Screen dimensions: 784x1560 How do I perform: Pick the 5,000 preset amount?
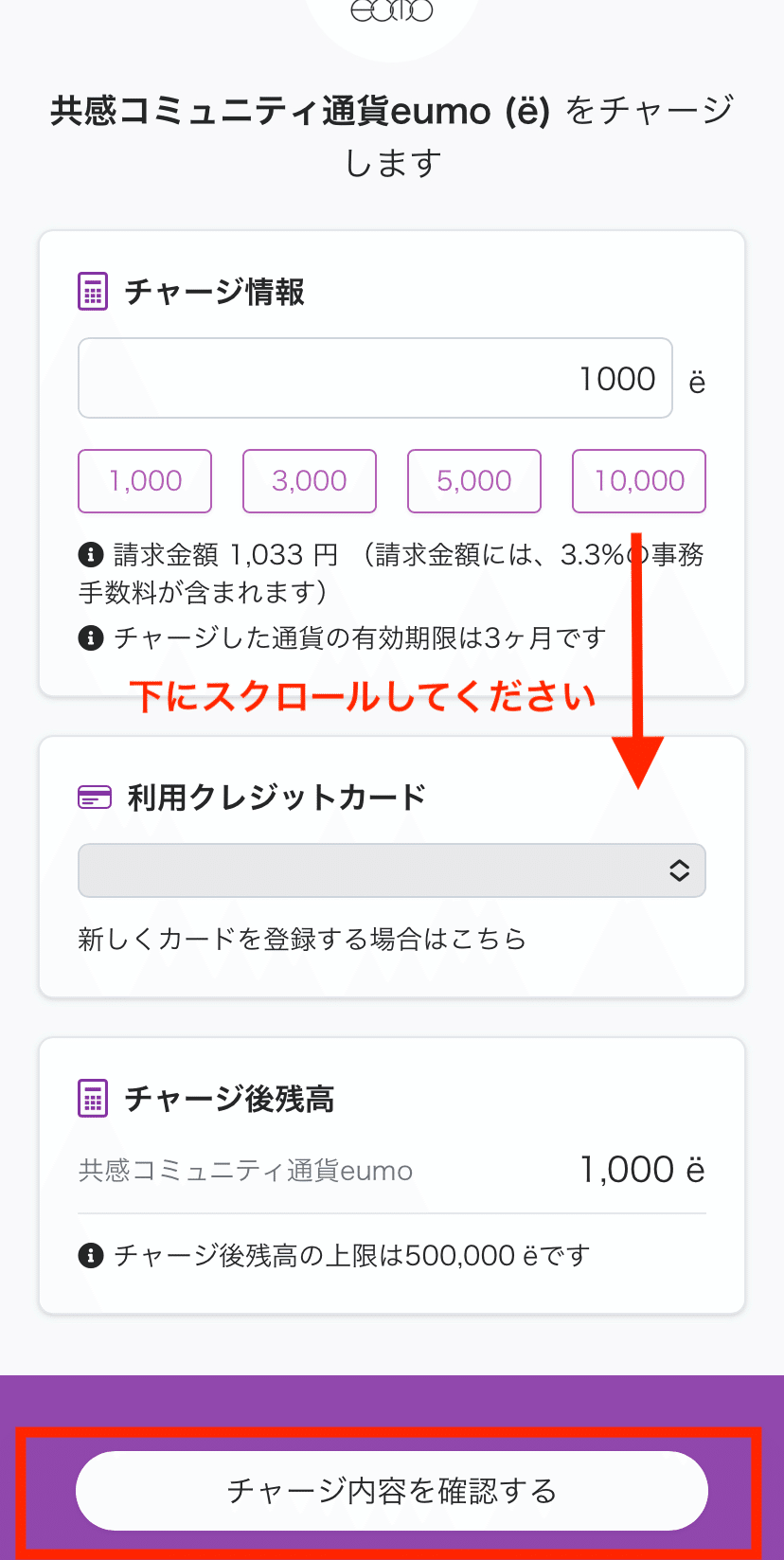[474, 481]
